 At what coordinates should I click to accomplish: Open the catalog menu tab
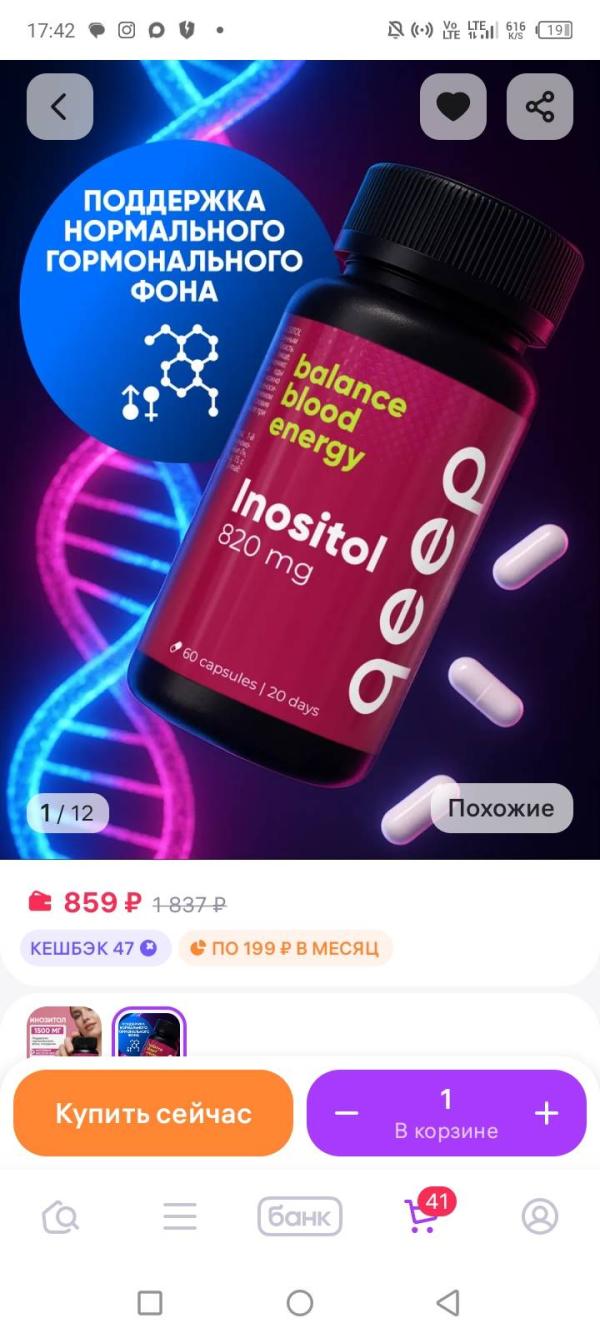point(180,1217)
